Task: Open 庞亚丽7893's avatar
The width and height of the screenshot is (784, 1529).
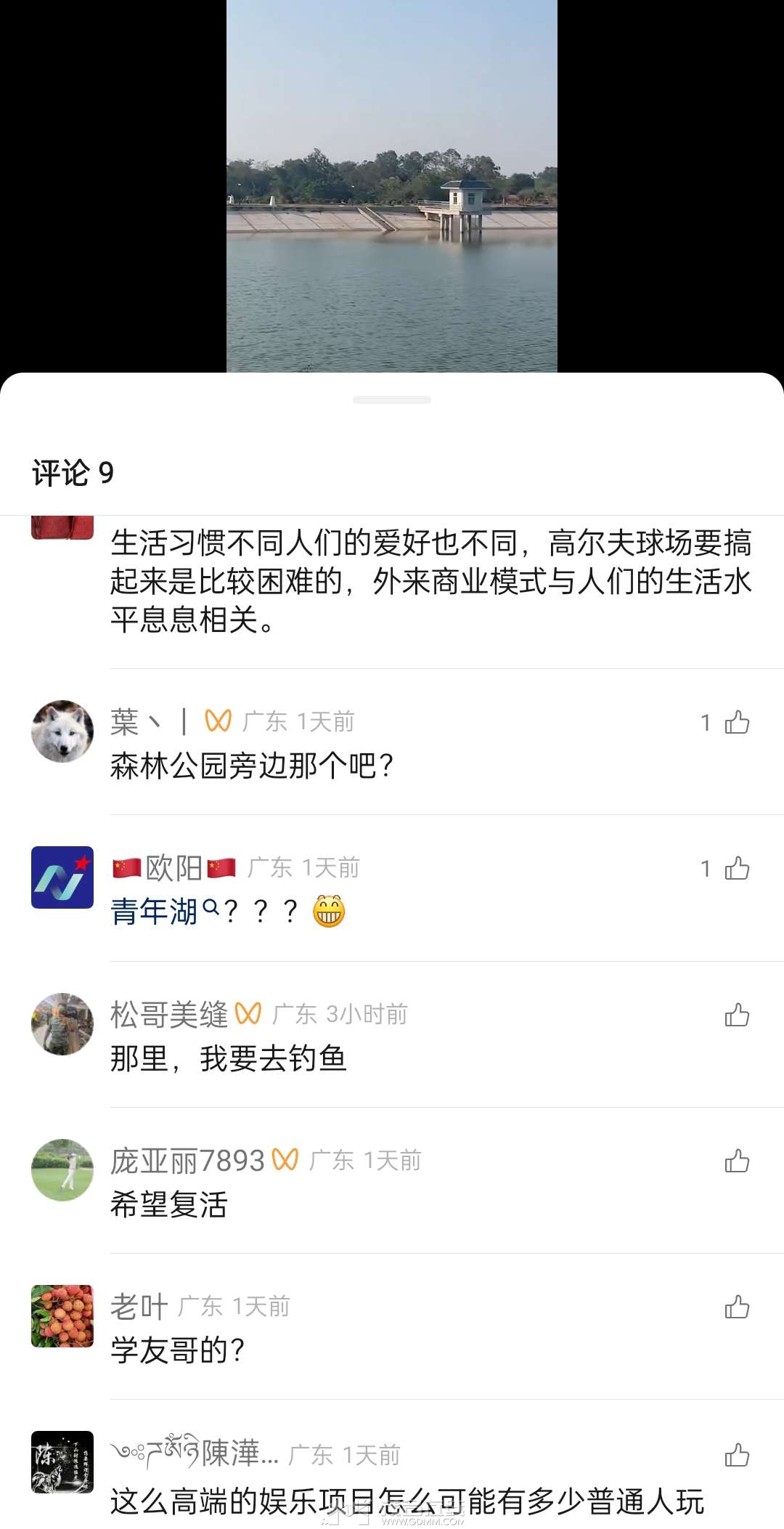Action: [62, 1170]
